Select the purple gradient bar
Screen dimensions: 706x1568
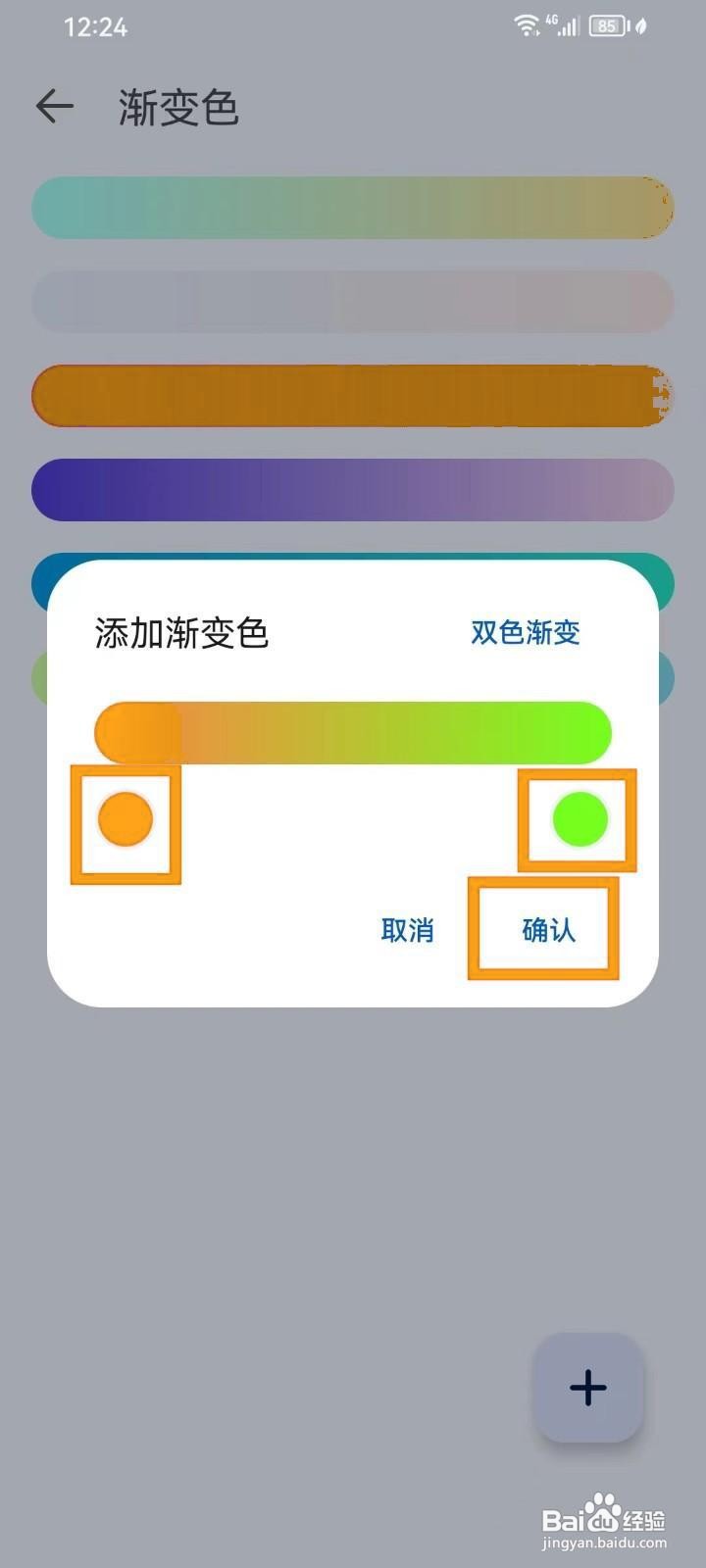353,490
